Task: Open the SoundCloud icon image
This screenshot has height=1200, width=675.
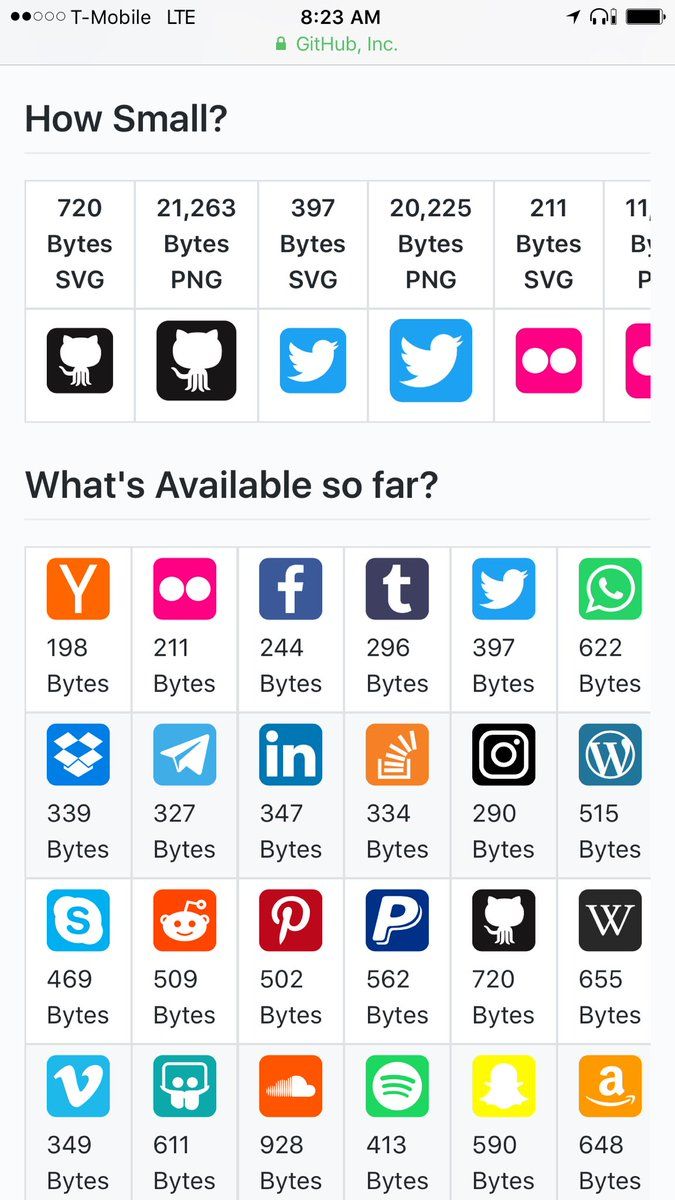Action: tap(291, 1086)
